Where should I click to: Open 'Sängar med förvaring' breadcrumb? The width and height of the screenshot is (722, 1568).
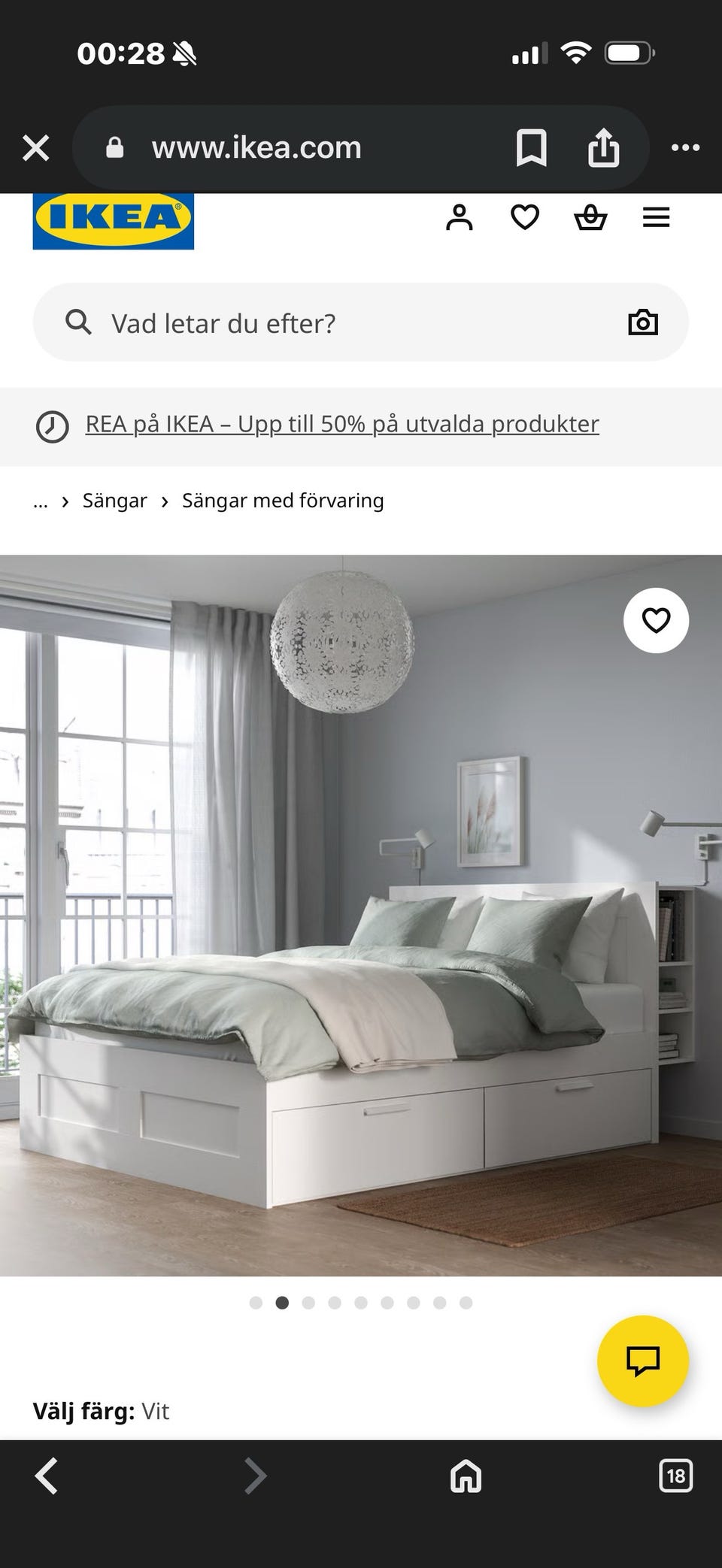click(x=283, y=501)
